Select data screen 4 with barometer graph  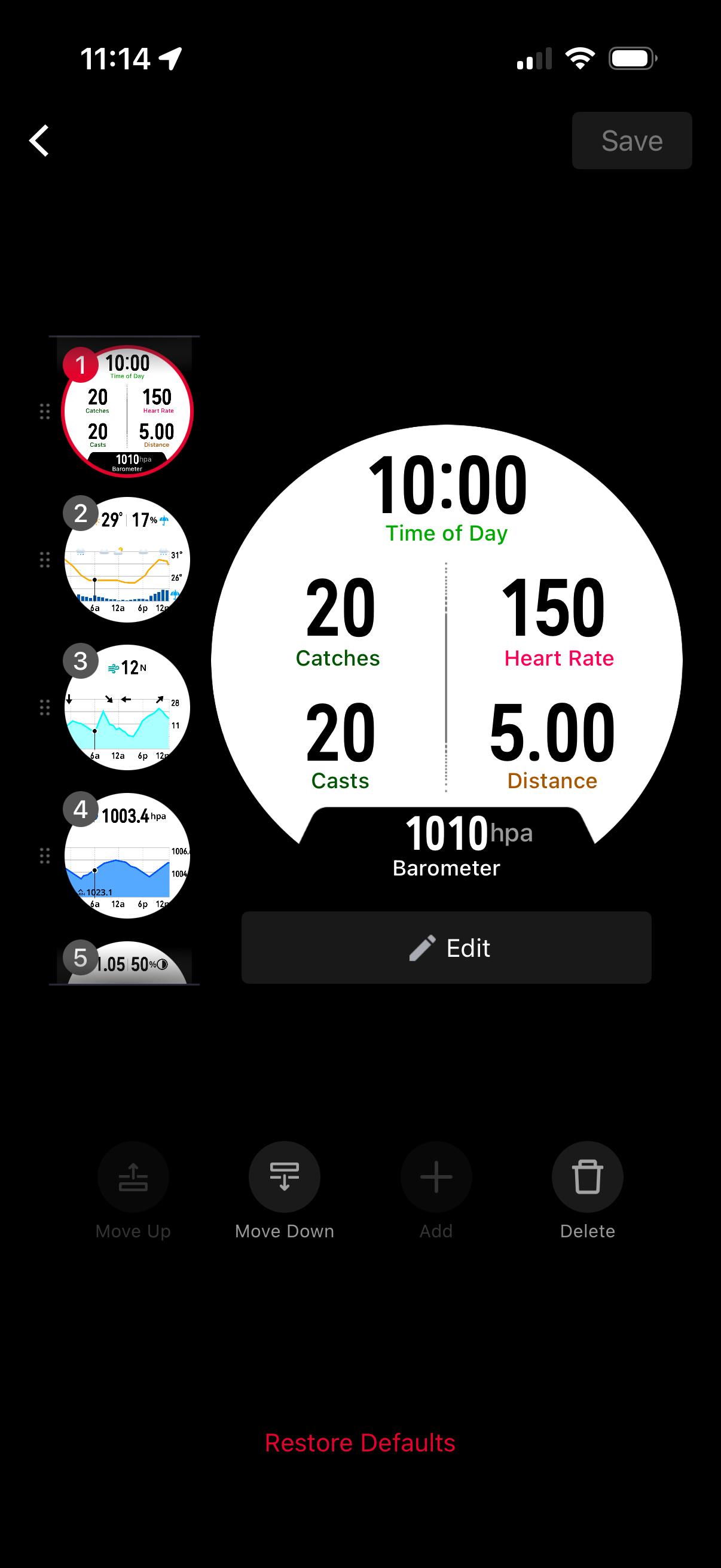(x=127, y=856)
